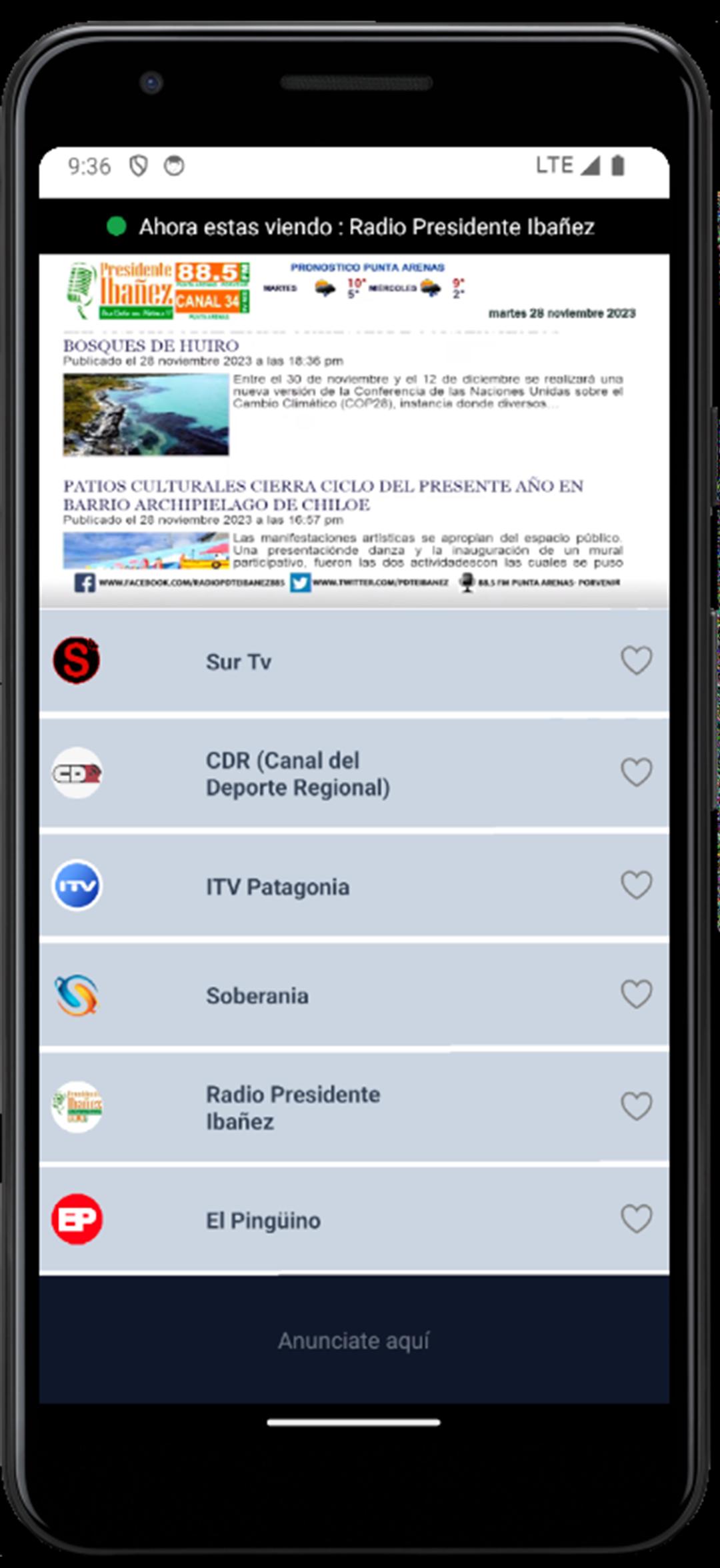This screenshot has width=720, height=1568.
Task: Open El Pingüino channel
Action: [x=354, y=1219]
